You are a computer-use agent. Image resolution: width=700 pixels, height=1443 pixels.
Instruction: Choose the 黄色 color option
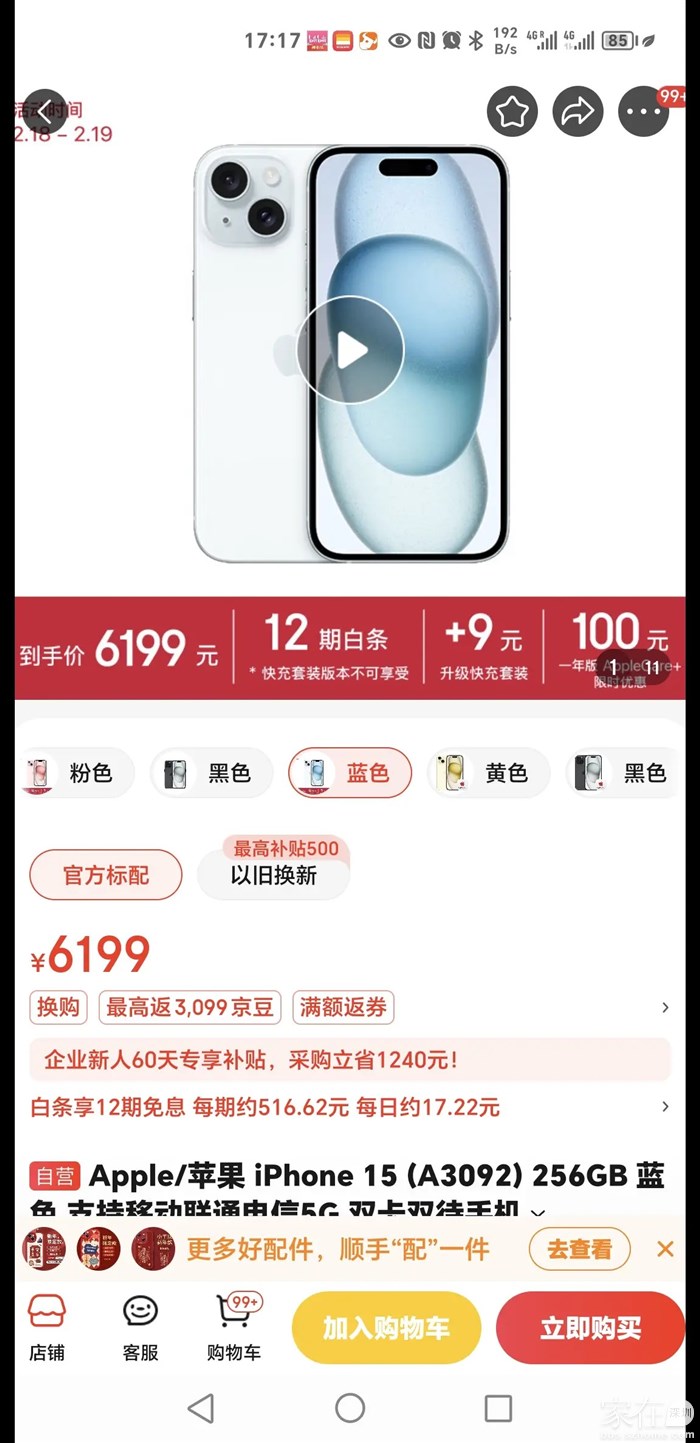pos(489,773)
